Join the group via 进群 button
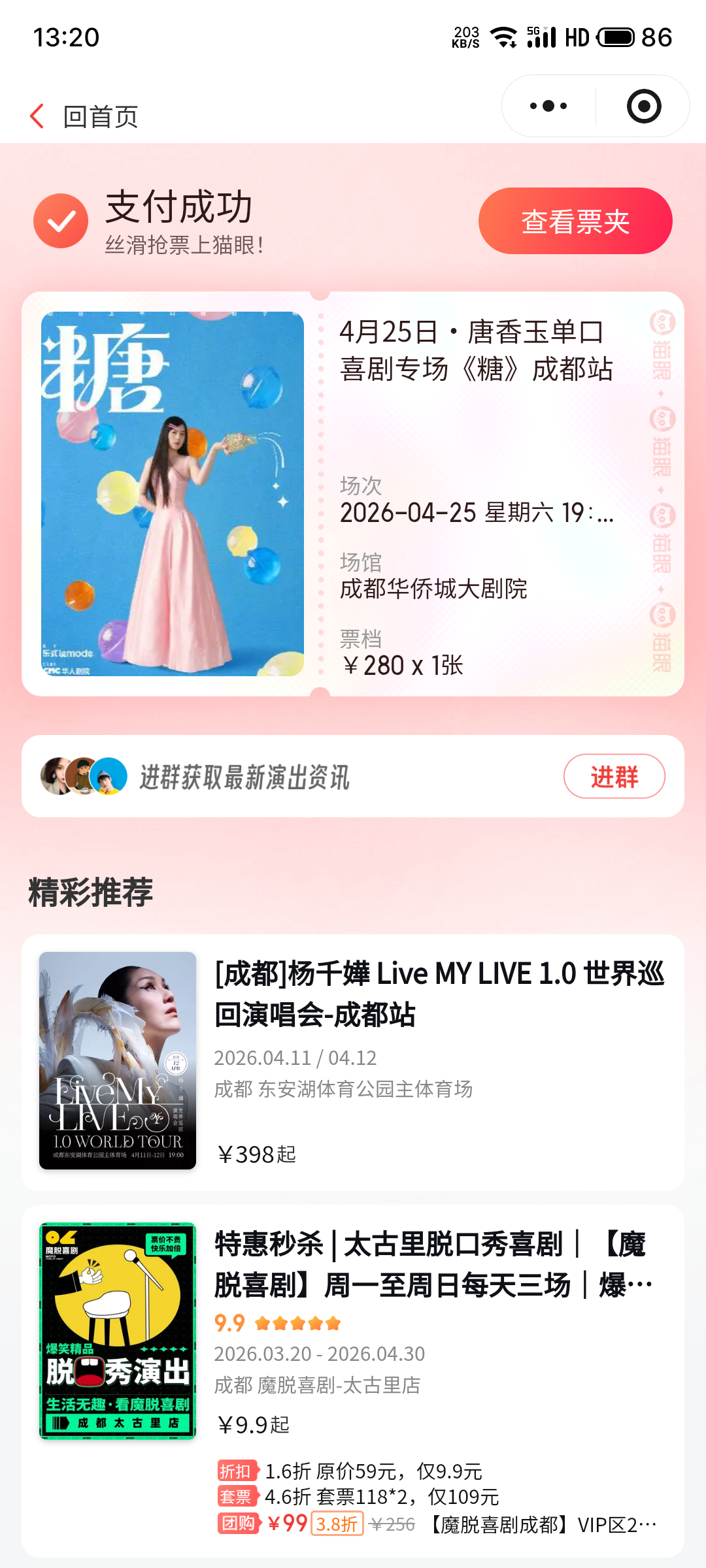Screen dimensions: 706x1568 tap(614, 777)
